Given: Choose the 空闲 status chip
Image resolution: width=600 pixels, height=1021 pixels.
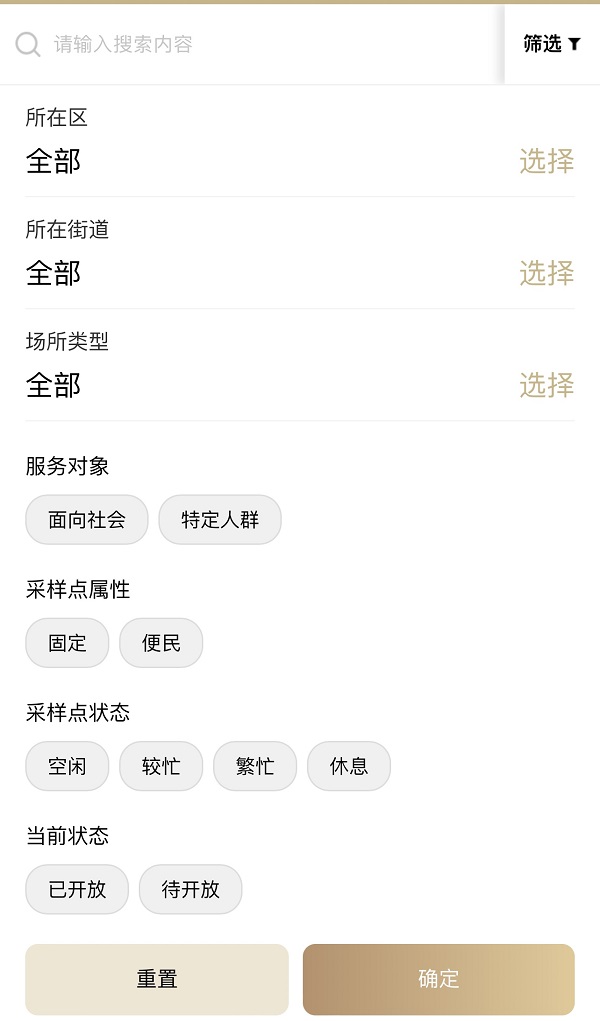Looking at the screenshot, I should tap(68, 767).
